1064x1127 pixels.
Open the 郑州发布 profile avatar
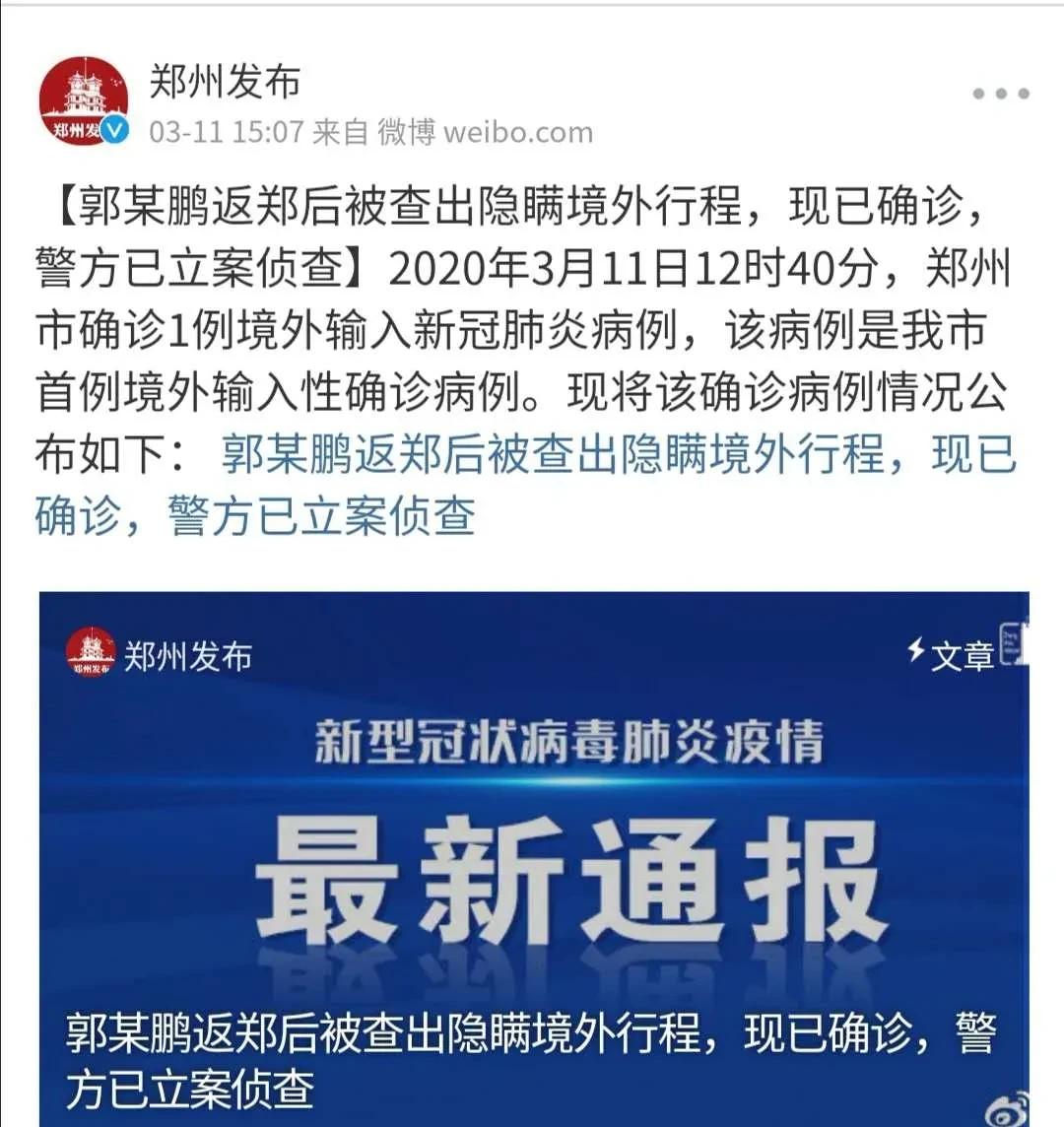click(84, 100)
